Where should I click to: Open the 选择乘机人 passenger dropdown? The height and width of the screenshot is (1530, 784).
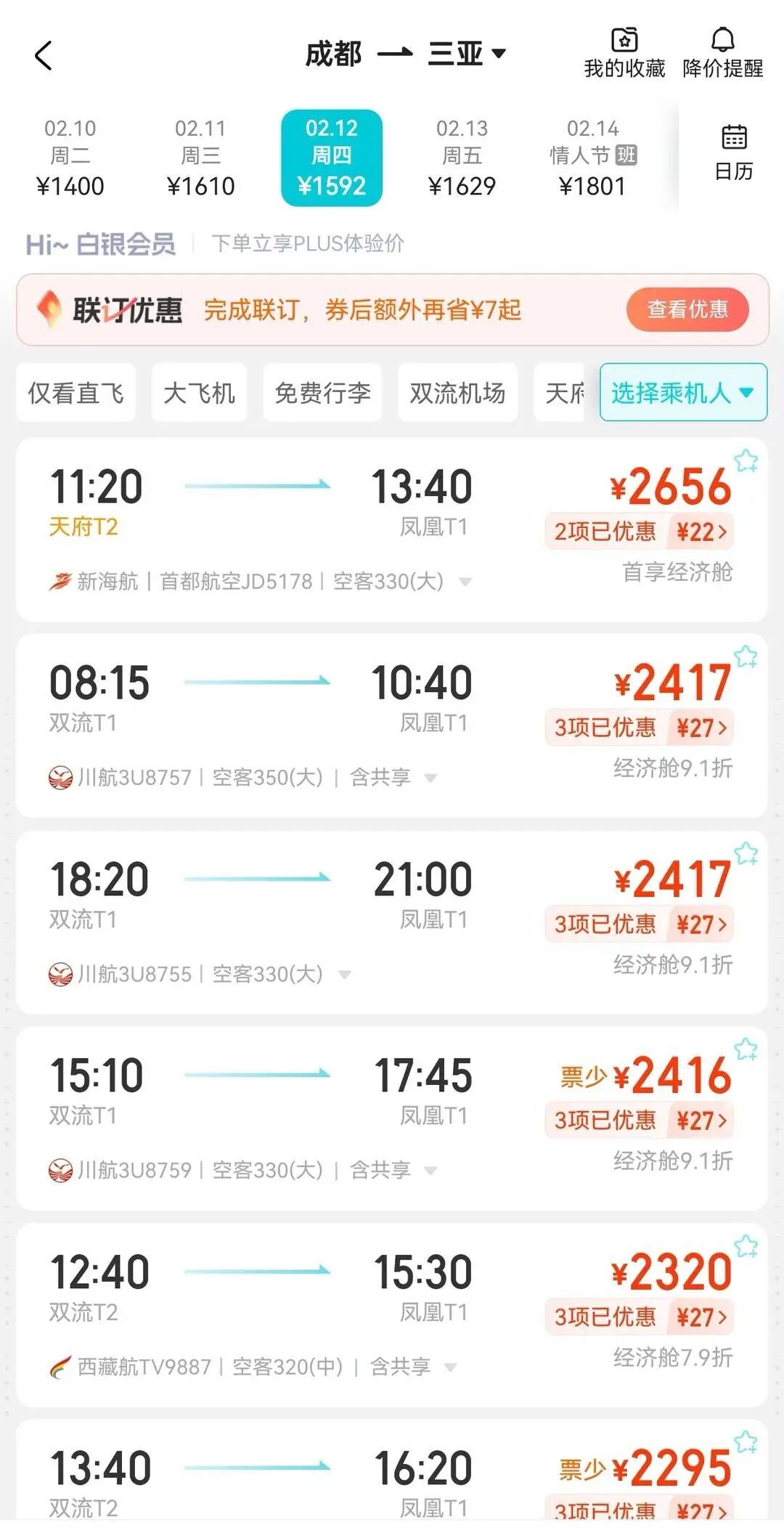click(x=681, y=392)
